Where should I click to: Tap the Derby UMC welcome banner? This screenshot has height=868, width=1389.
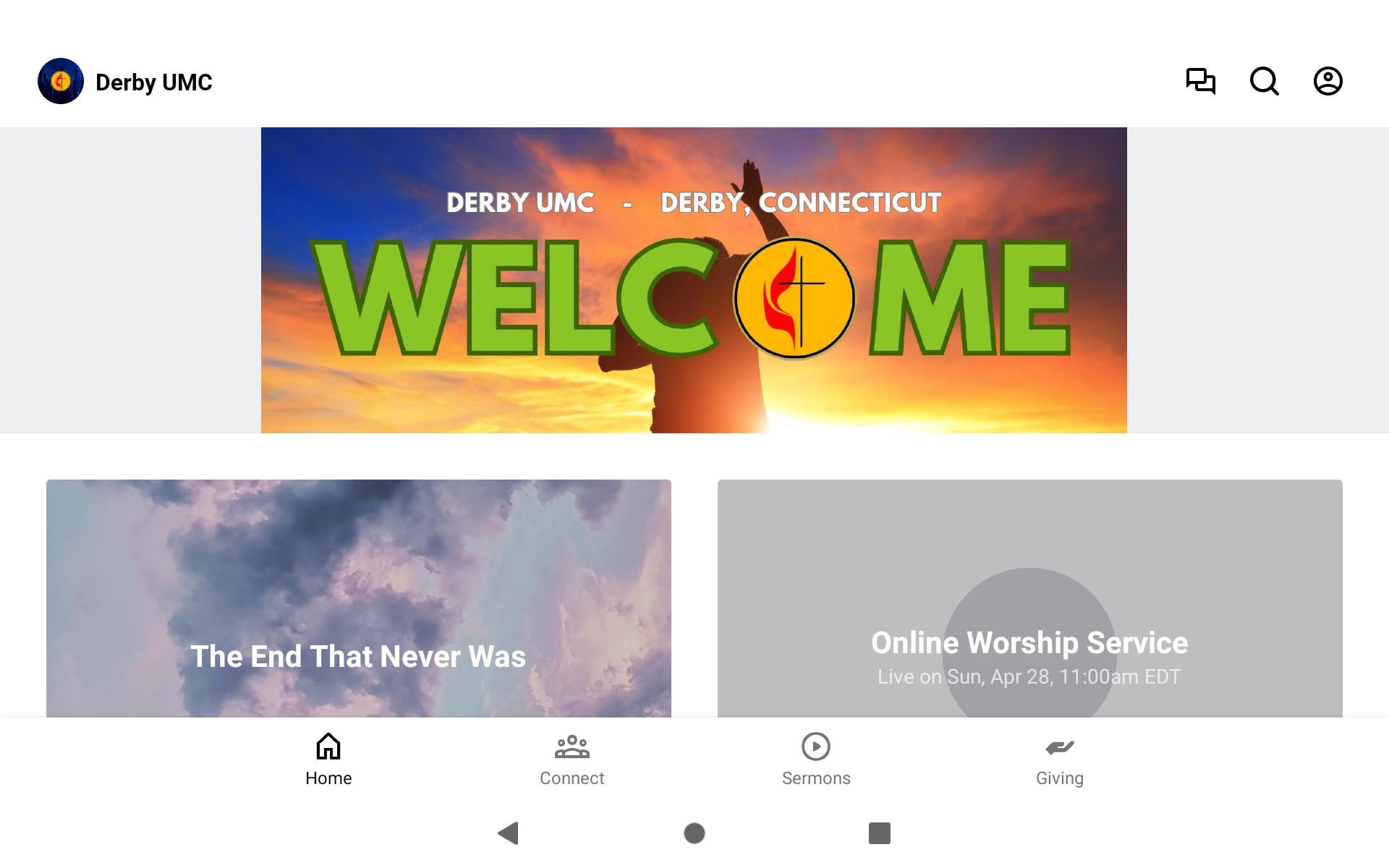(x=694, y=281)
